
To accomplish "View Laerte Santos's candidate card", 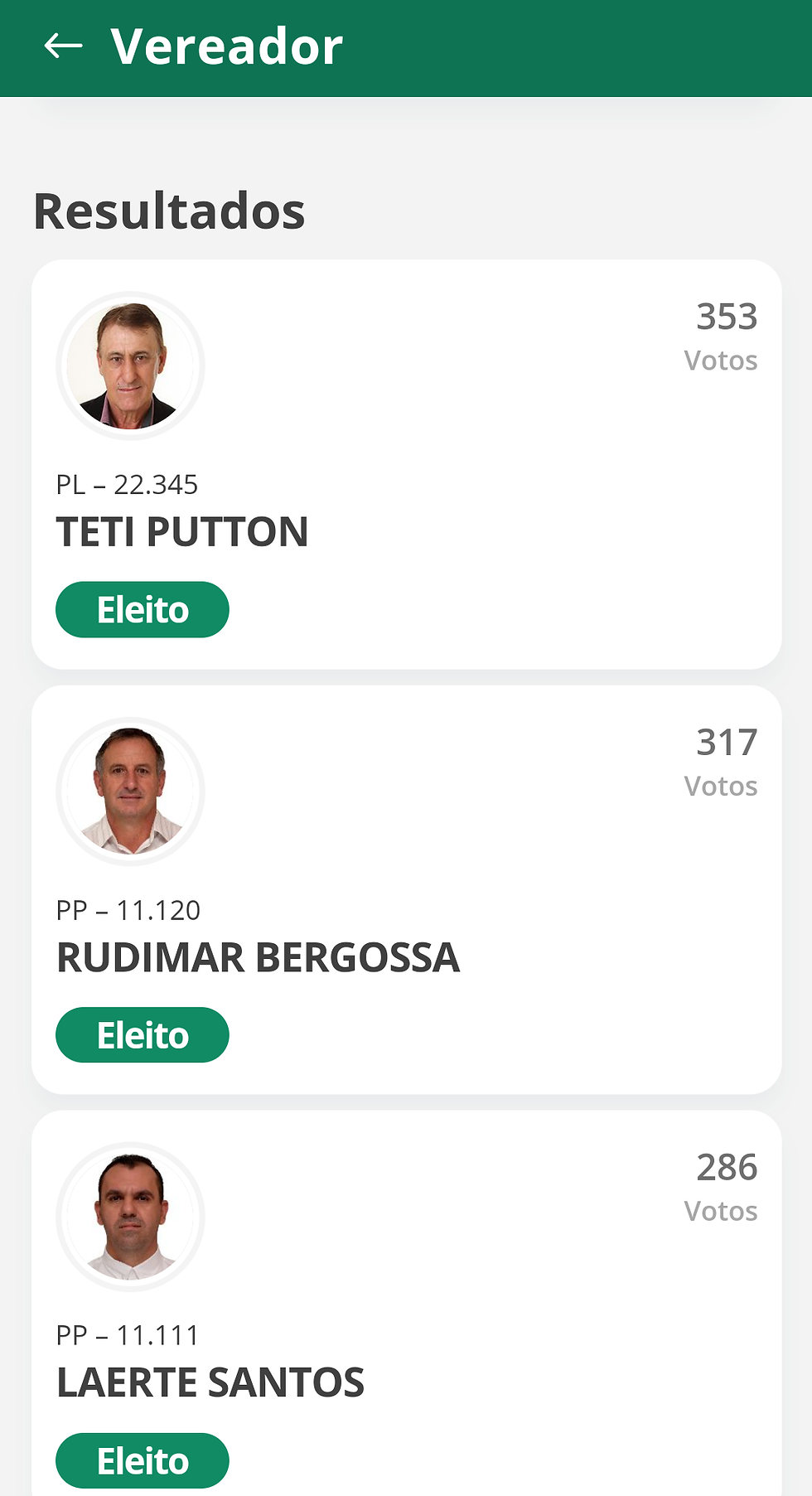I will pos(406,1310).
